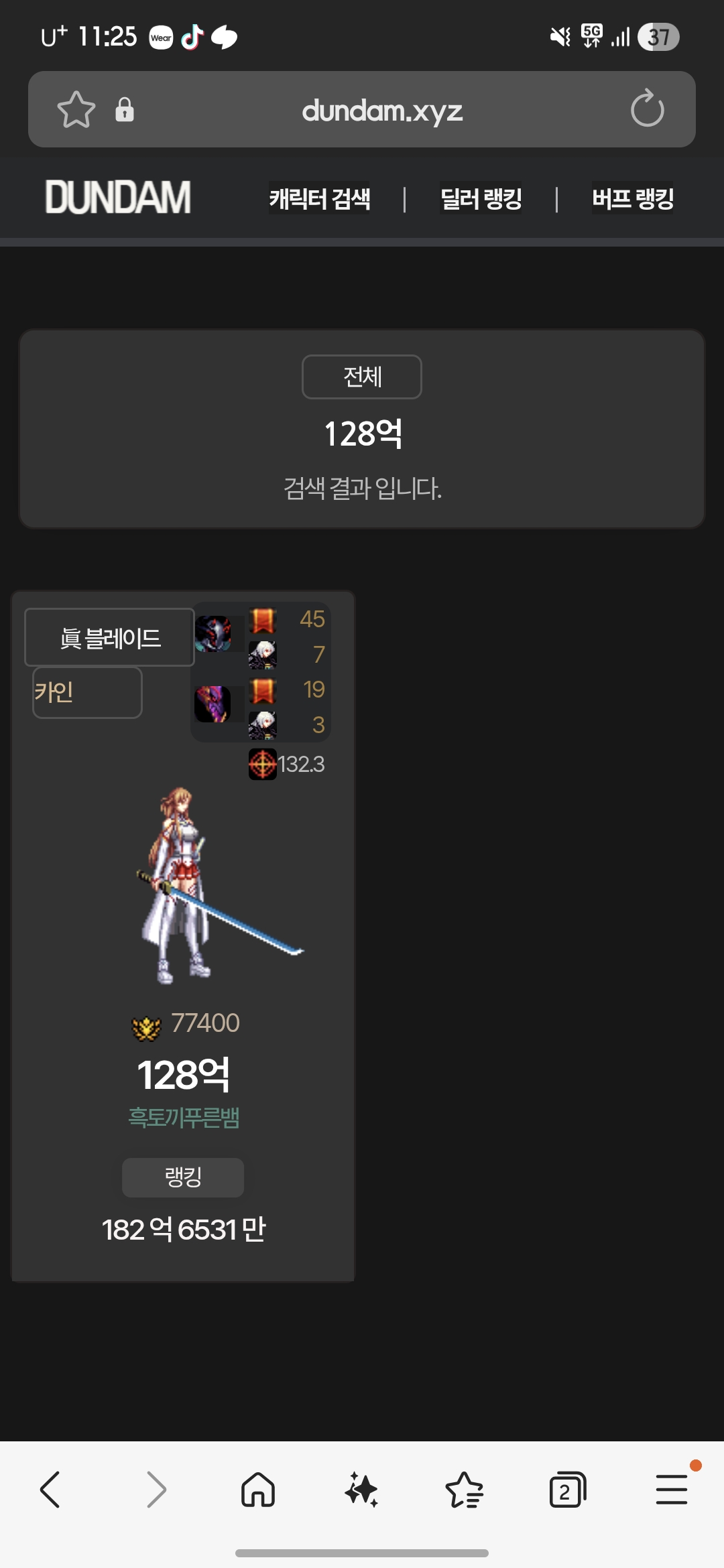Switch to 버프 랭킹 page
Screen dimensions: 724x1568
tap(632, 198)
